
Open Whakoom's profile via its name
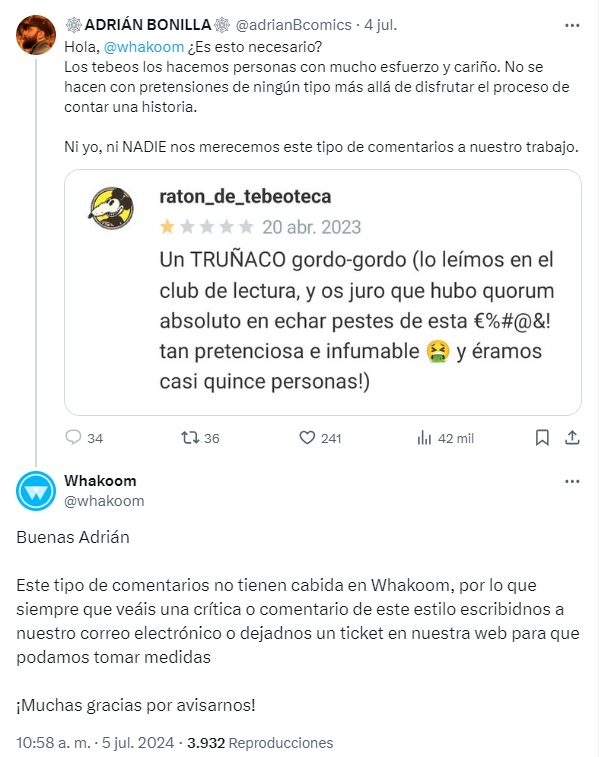(100, 481)
